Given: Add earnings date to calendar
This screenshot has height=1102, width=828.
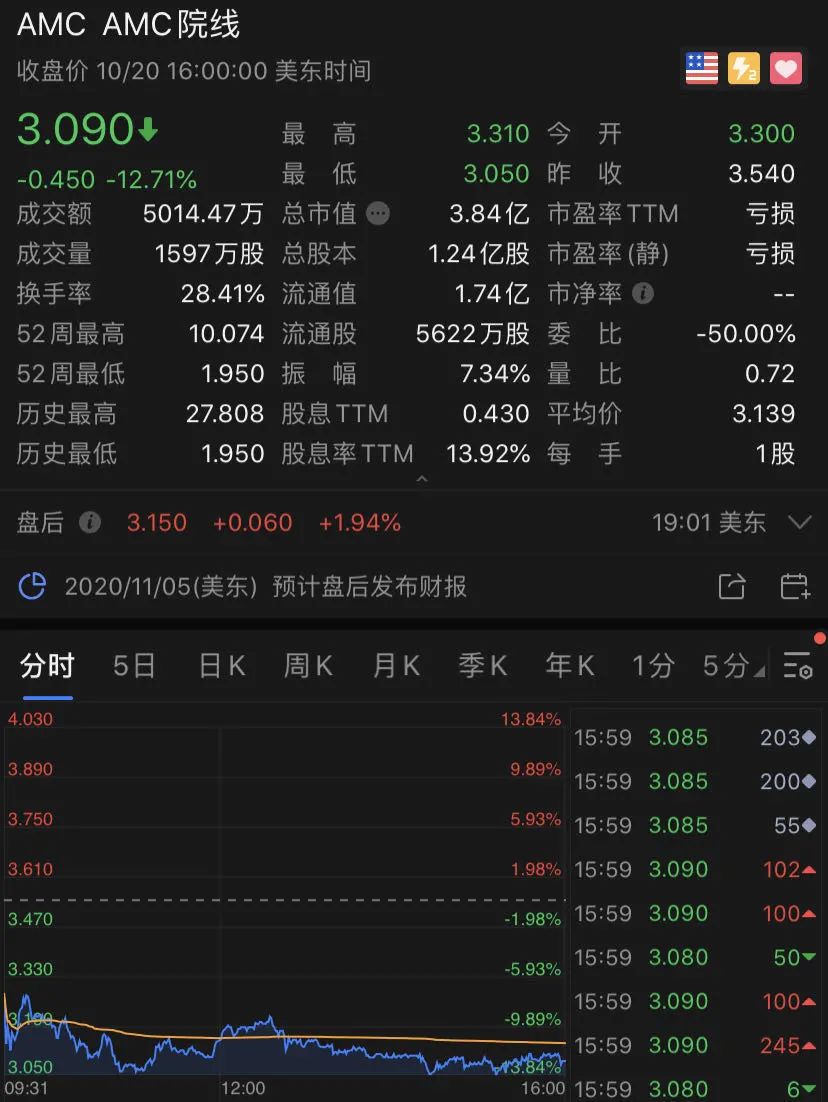Looking at the screenshot, I should coord(794,586).
